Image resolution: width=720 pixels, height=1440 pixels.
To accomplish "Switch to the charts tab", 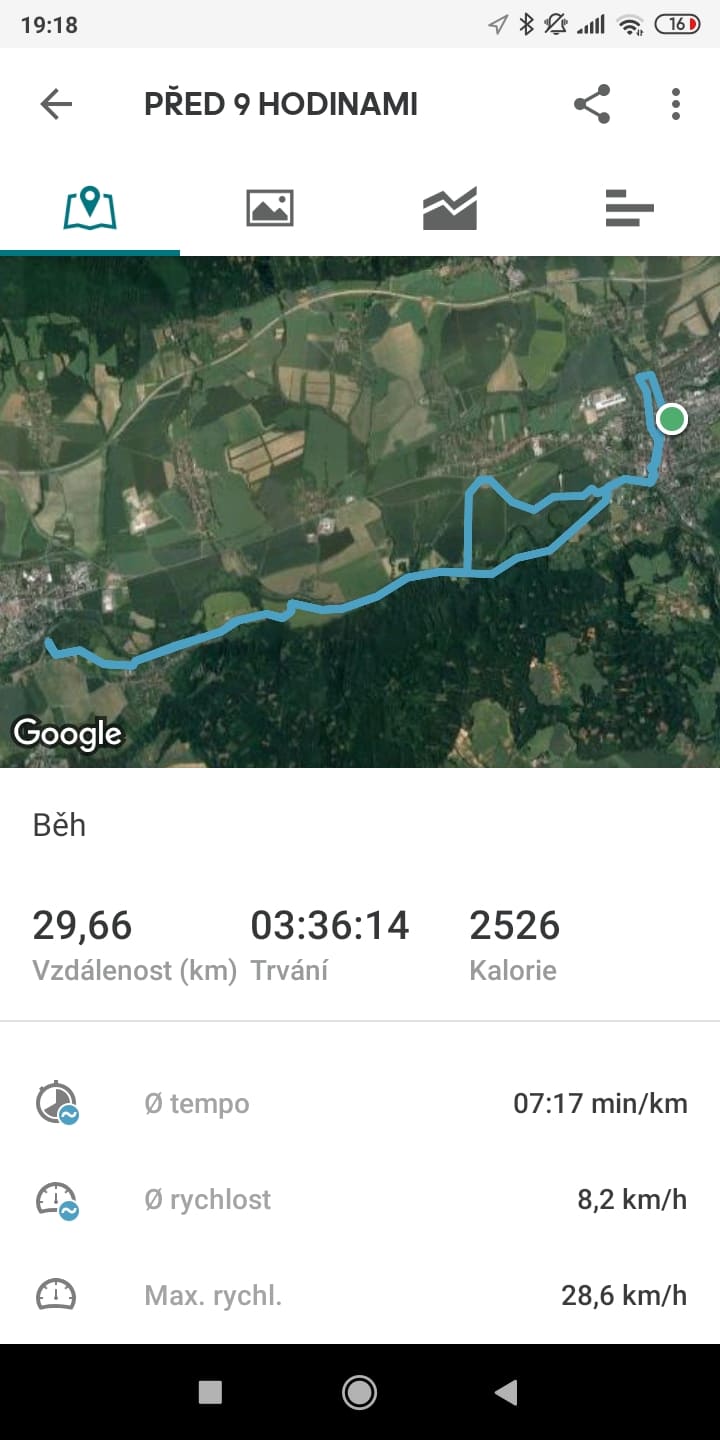I will pos(450,208).
